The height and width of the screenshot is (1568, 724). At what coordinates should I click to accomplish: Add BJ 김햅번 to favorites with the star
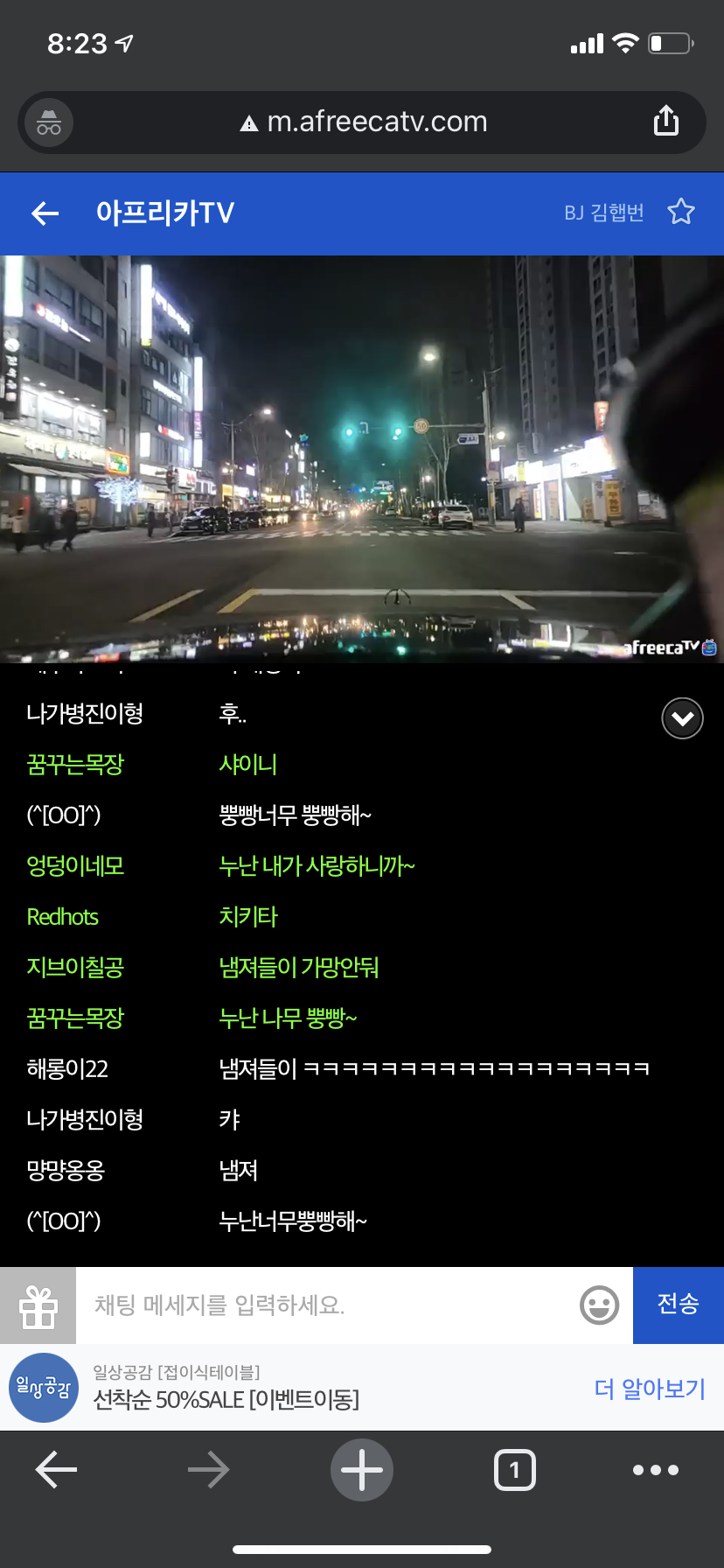point(681,212)
